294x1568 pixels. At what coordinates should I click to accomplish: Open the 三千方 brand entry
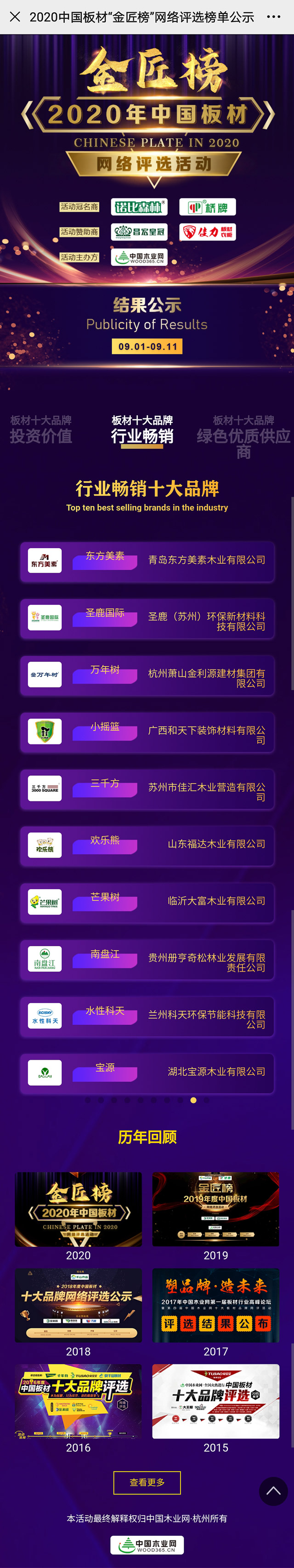pos(147,788)
